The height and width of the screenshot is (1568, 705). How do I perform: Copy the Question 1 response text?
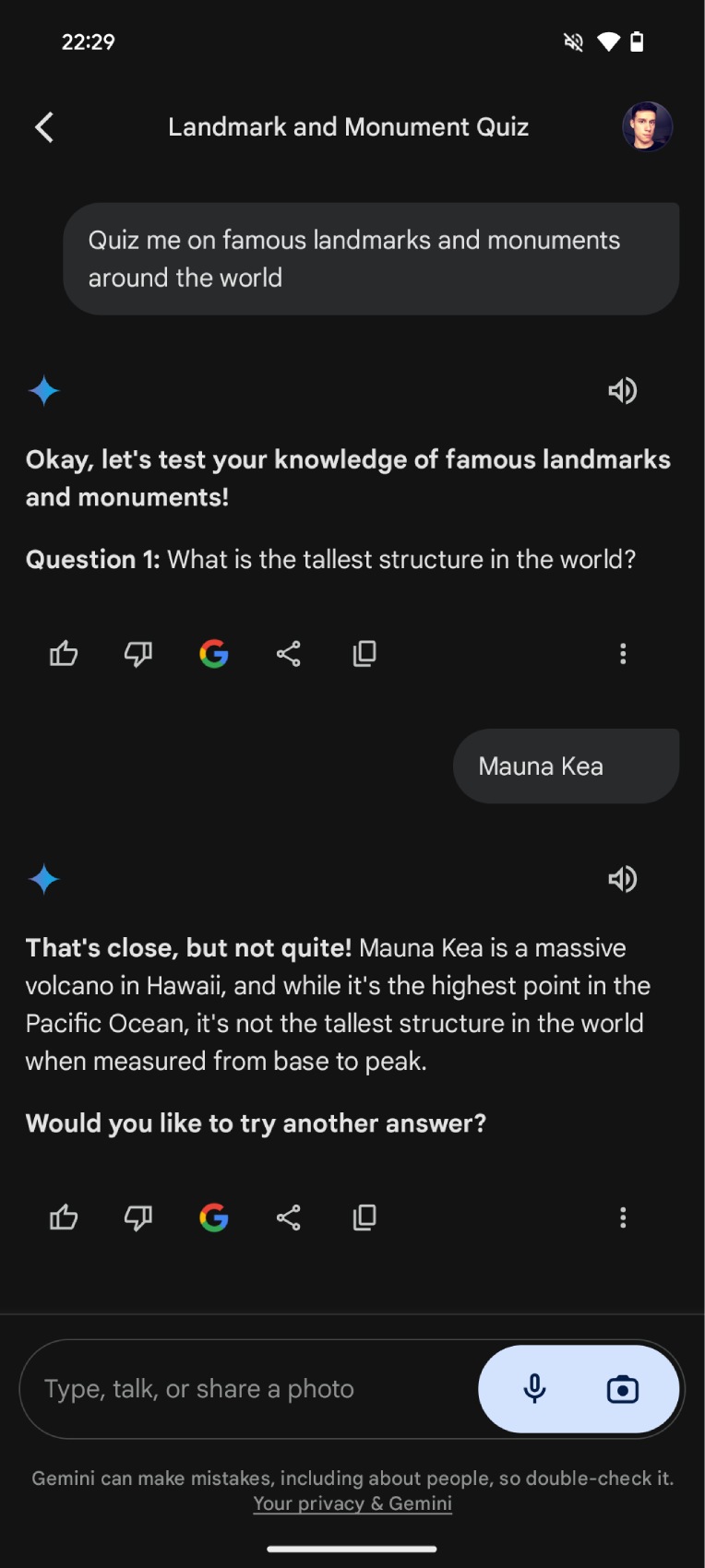click(364, 654)
